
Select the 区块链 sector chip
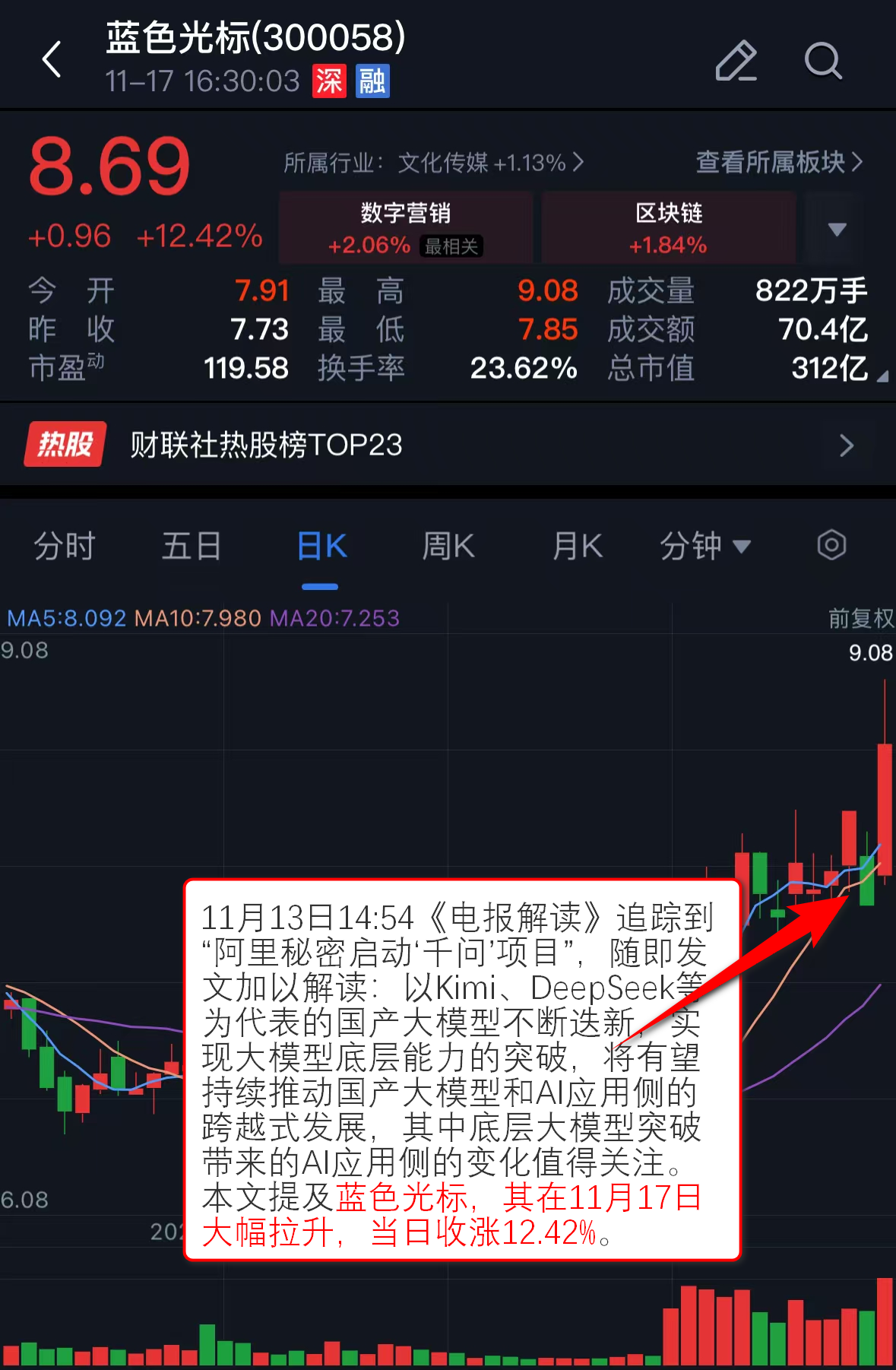(x=669, y=227)
